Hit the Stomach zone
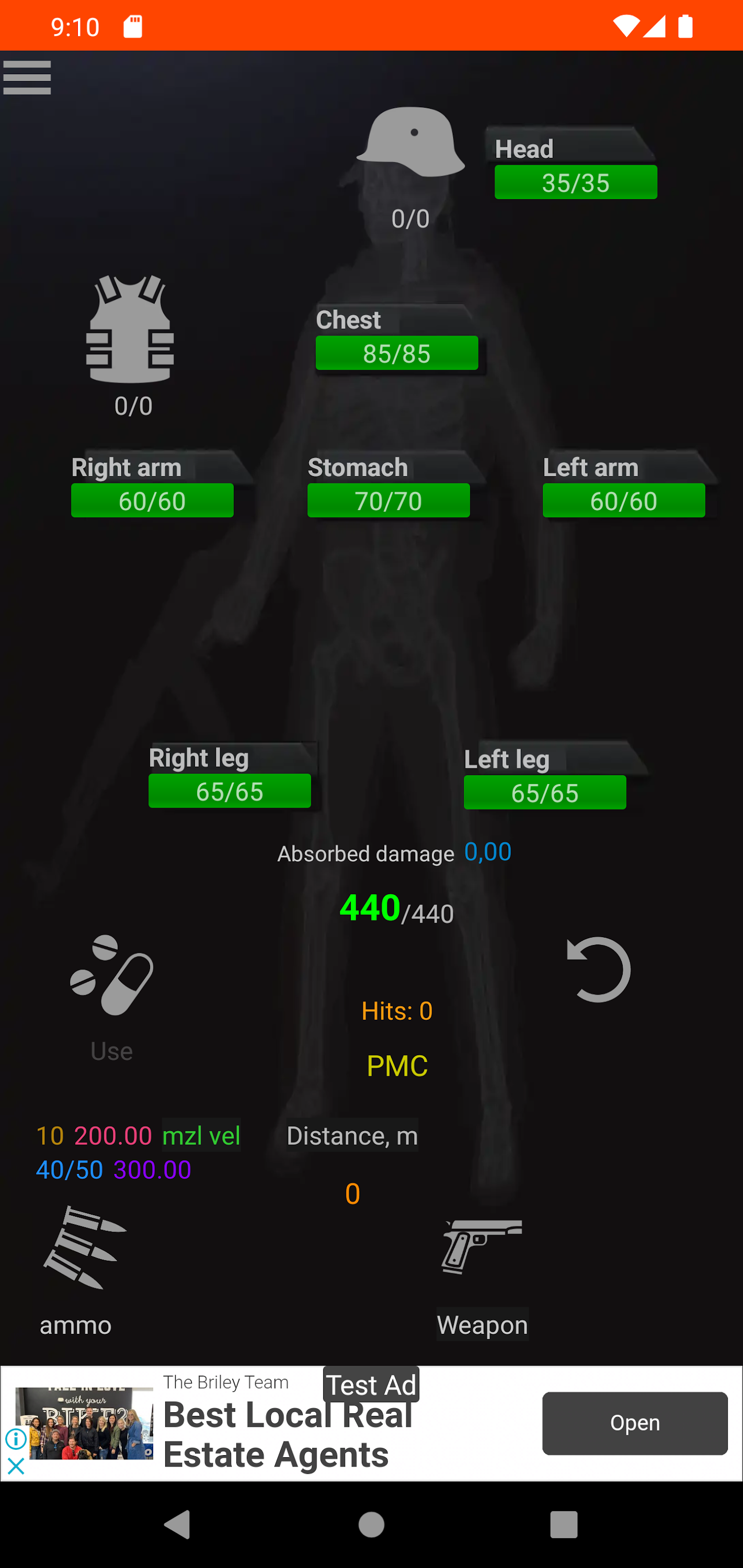Screen dimensions: 743x1568 [x=388, y=500]
